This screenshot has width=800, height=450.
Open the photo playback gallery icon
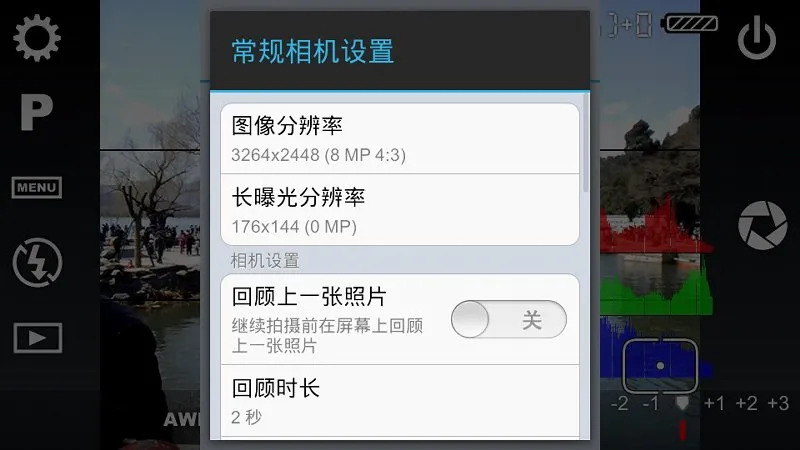pos(37,338)
